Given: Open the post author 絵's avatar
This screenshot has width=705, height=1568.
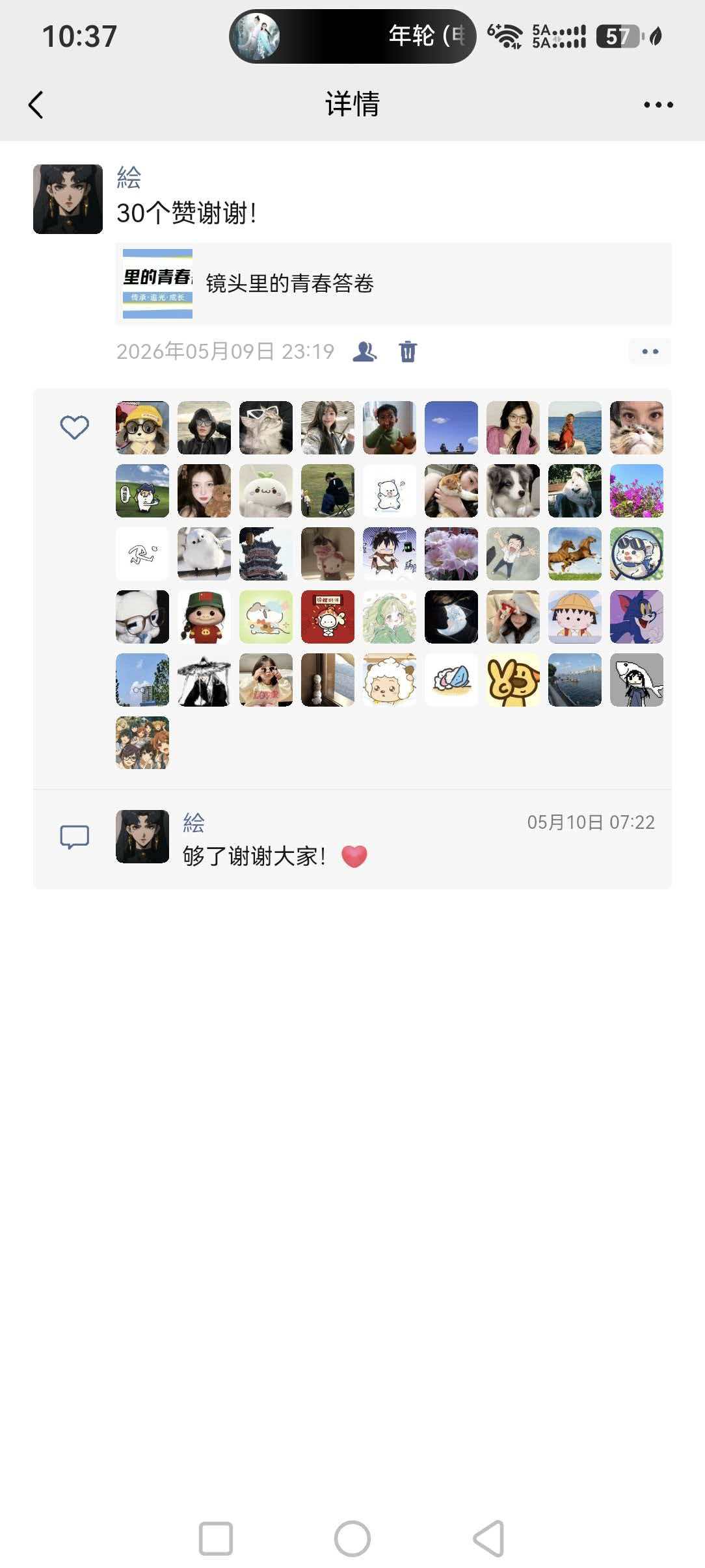Looking at the screenshot, I should 68,199.
